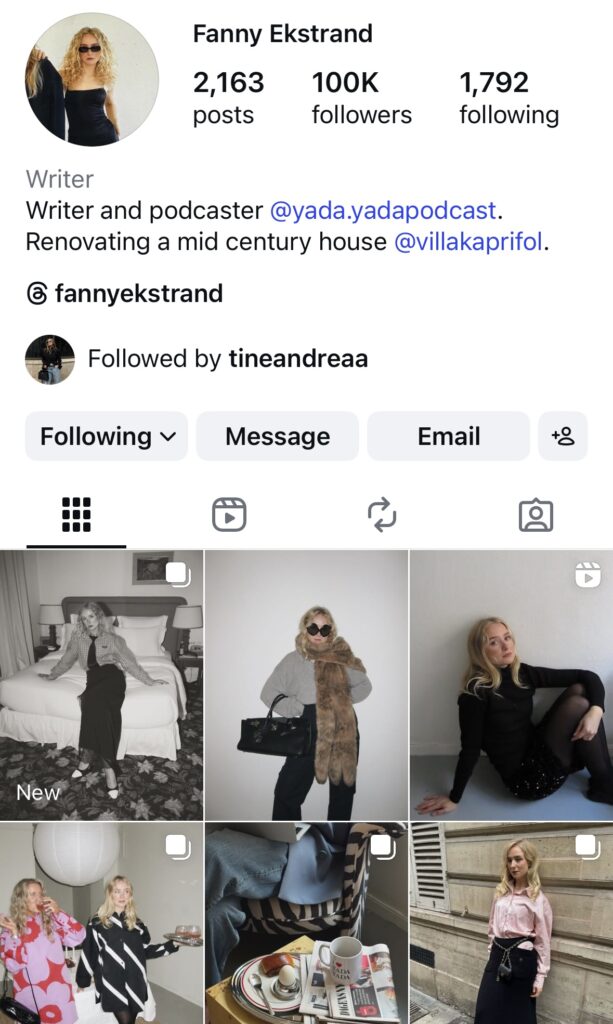Open the pink shirt street post
This screenshot has width=613, height=1024.
point(511,923)
